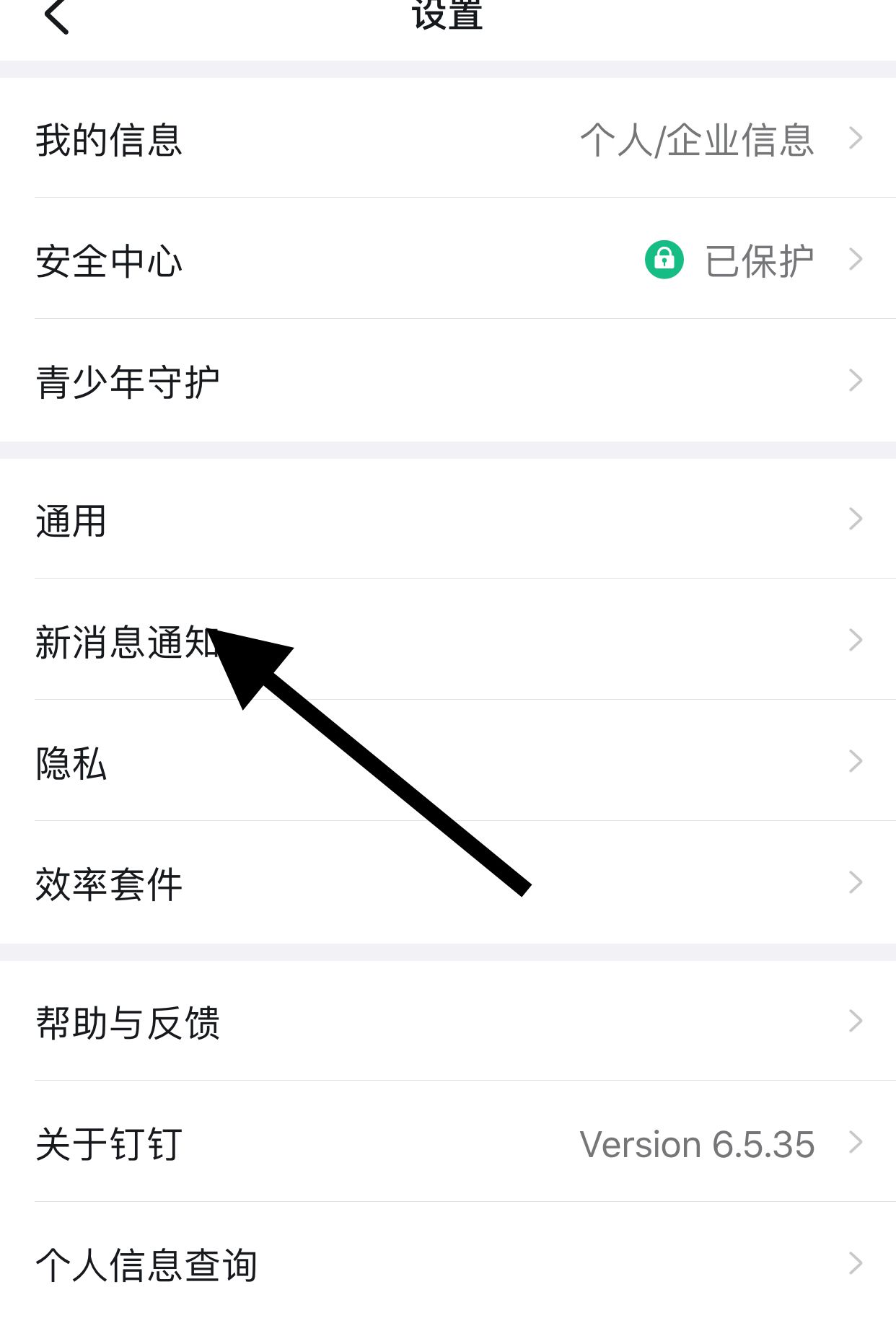This screenshot has height=1318, width=896.
Task: Open 隐私 privacy settings
Action: coord(447,762)
